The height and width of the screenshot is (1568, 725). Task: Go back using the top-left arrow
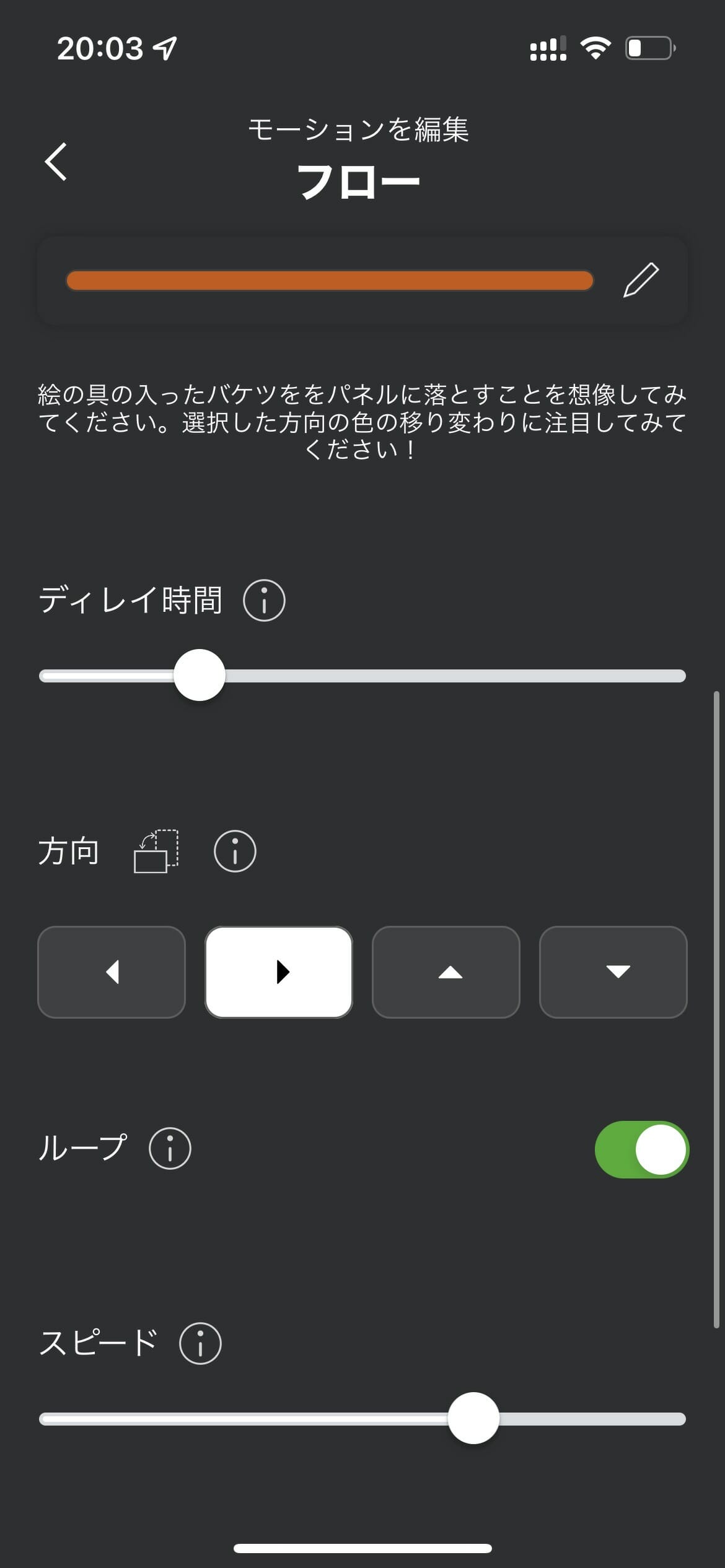coord(56,162)
